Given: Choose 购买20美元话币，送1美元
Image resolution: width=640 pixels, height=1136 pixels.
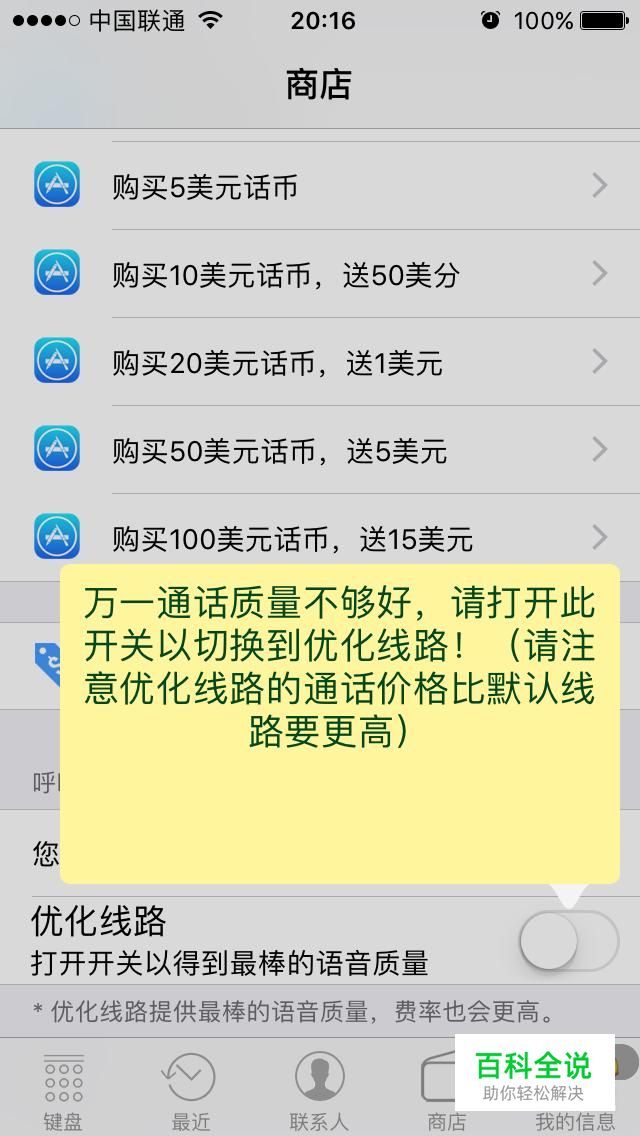Looking at the screenshot, I should tap(320, 362).
